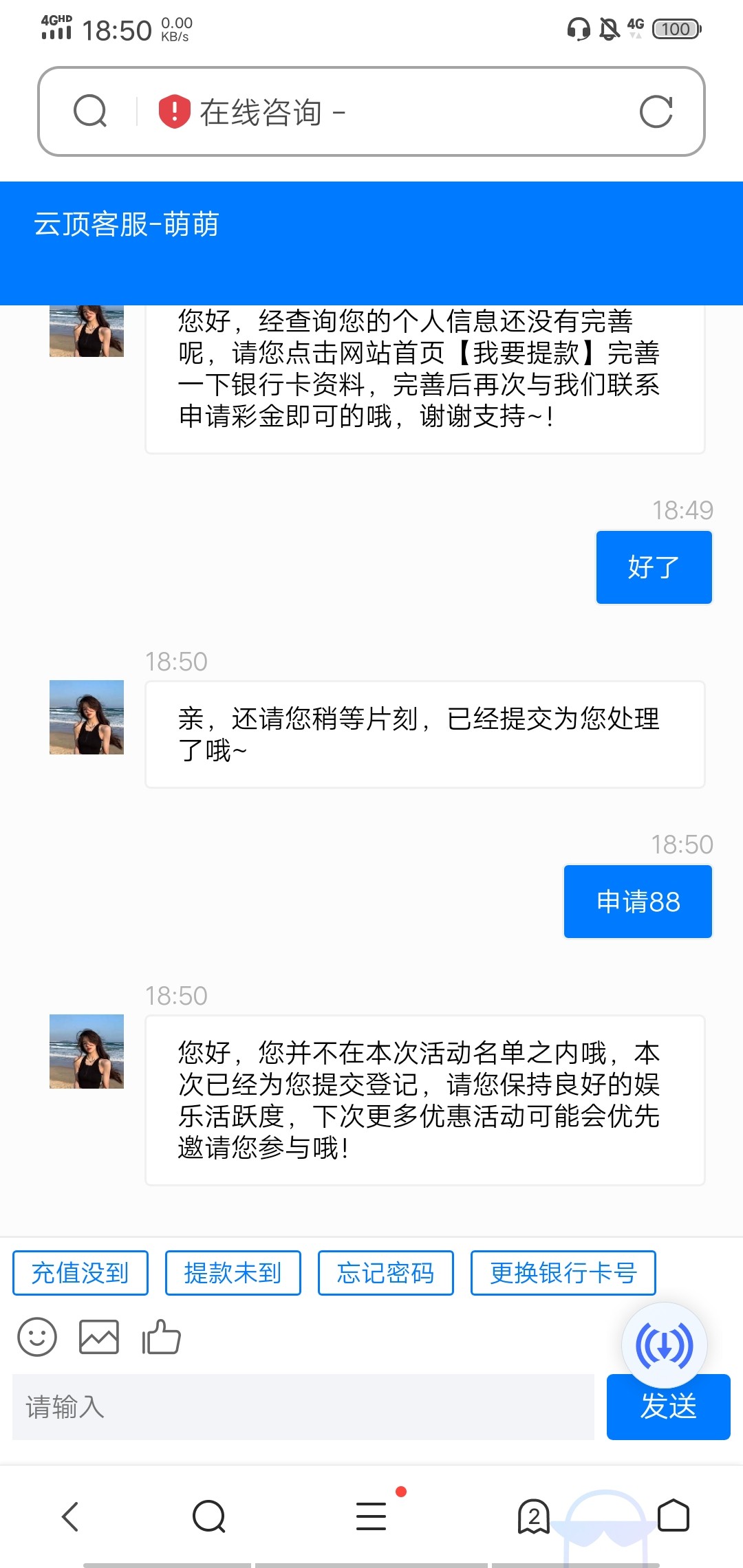Focus the 请输入 message field

pyautogui.click(x=303, y=1407)
